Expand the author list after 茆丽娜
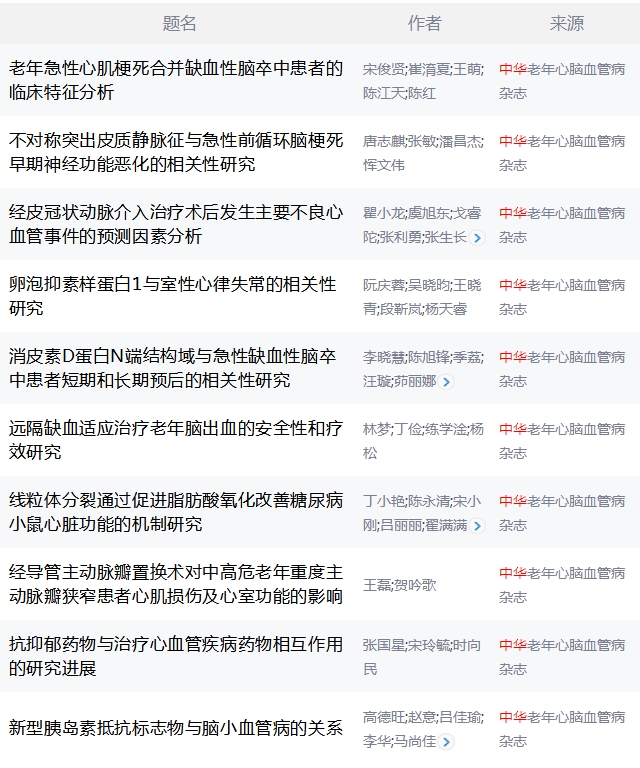 pos(446,382)
